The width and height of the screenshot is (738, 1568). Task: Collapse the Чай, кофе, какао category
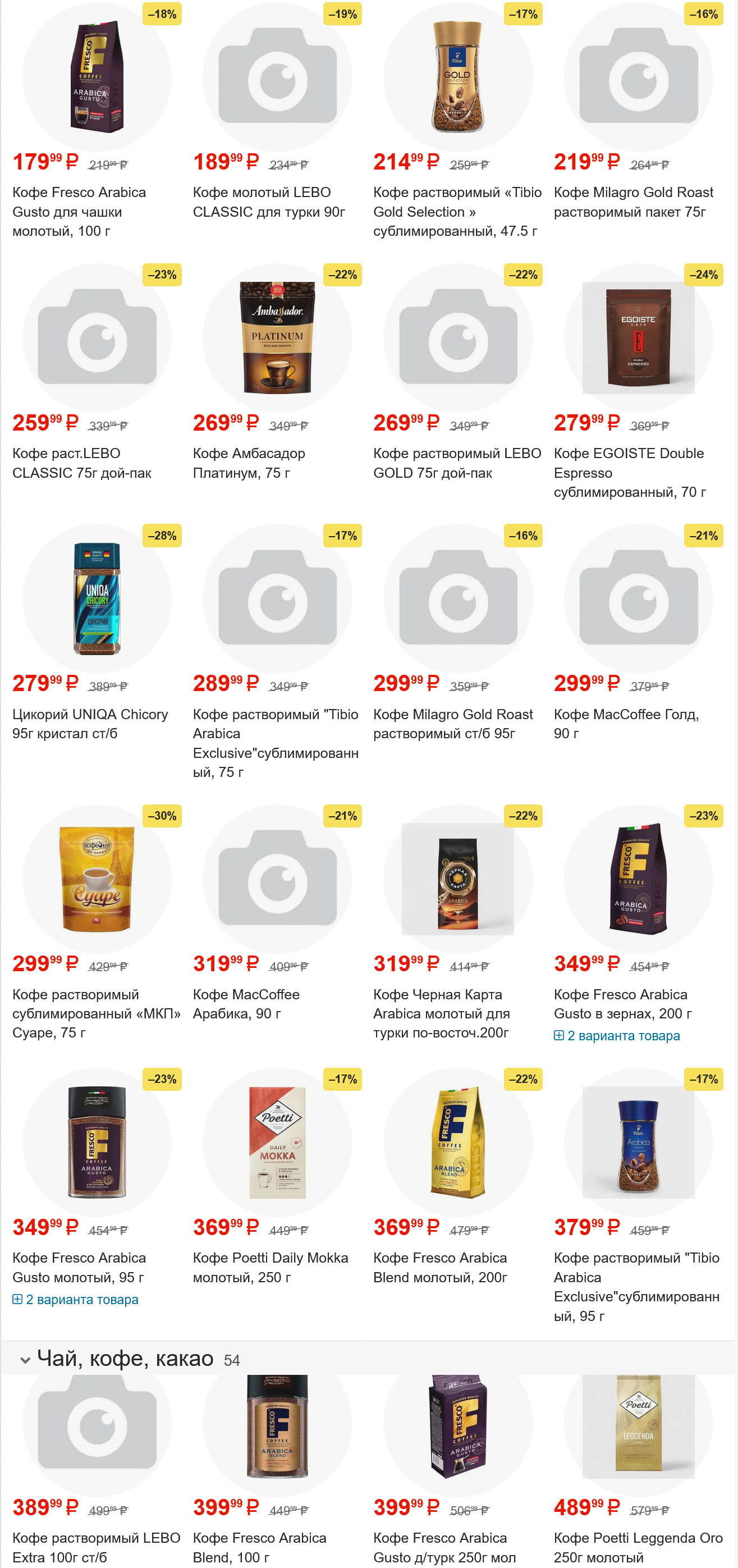[x=25, y=1359]
